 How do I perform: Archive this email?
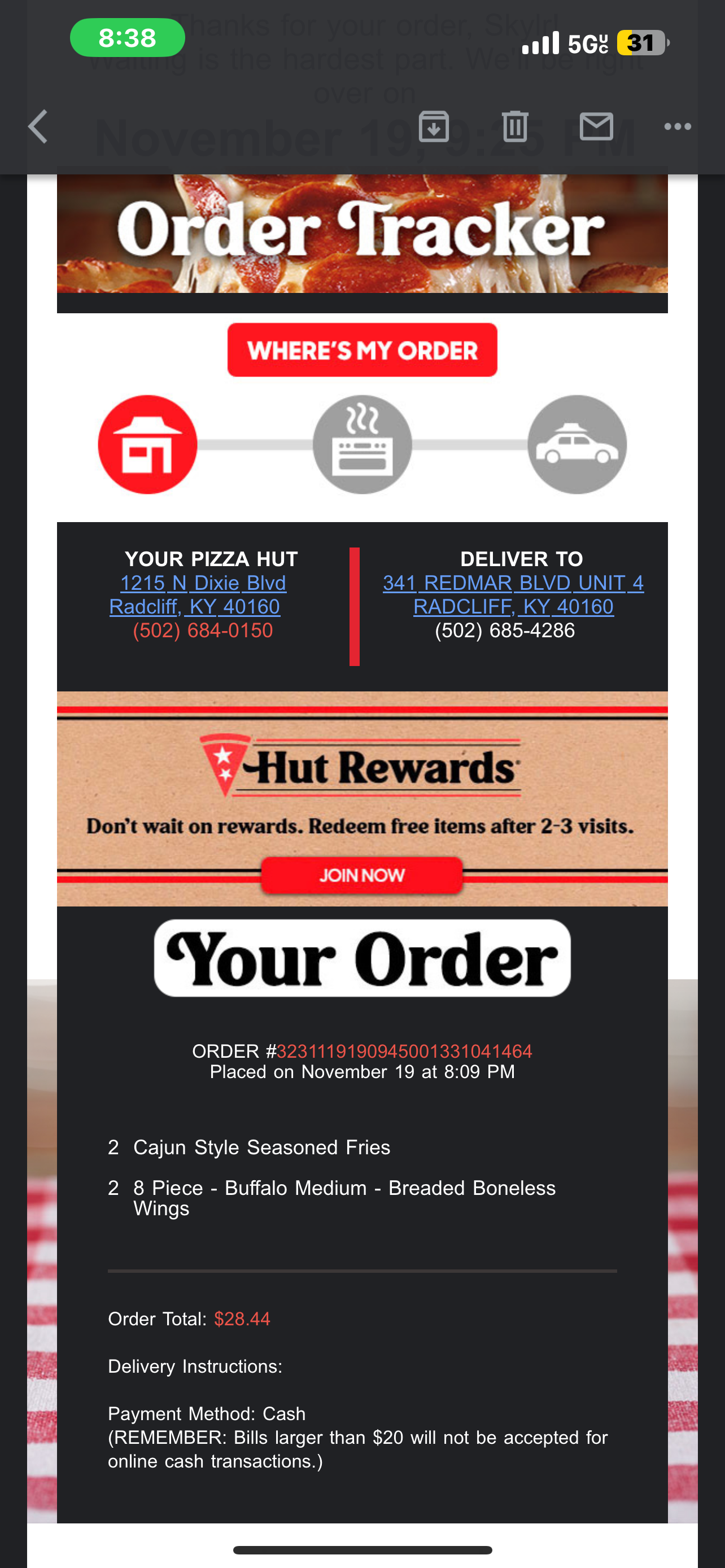(x=434, y=126)
